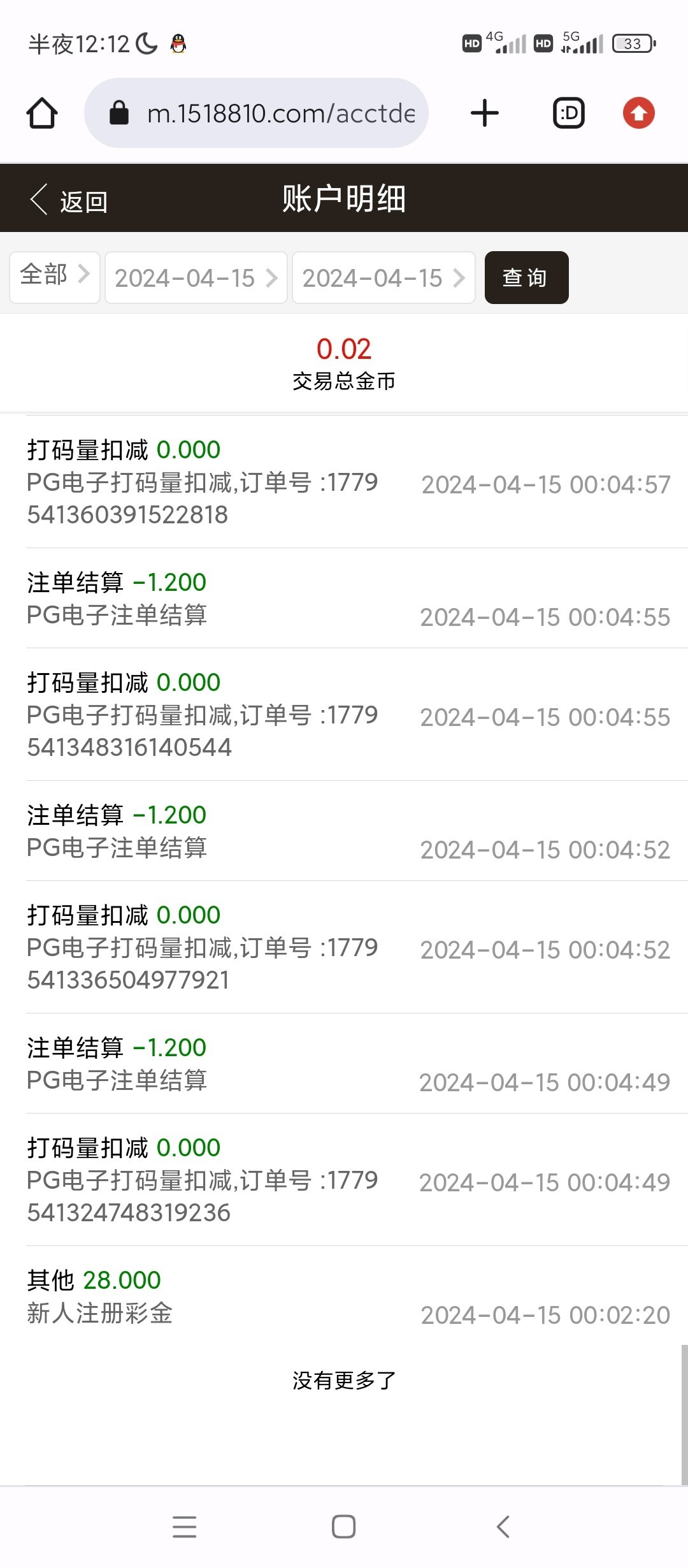Open the system recent apps menu
The width and height of the screenshot is (688, 1568).
pos(184,1527)
